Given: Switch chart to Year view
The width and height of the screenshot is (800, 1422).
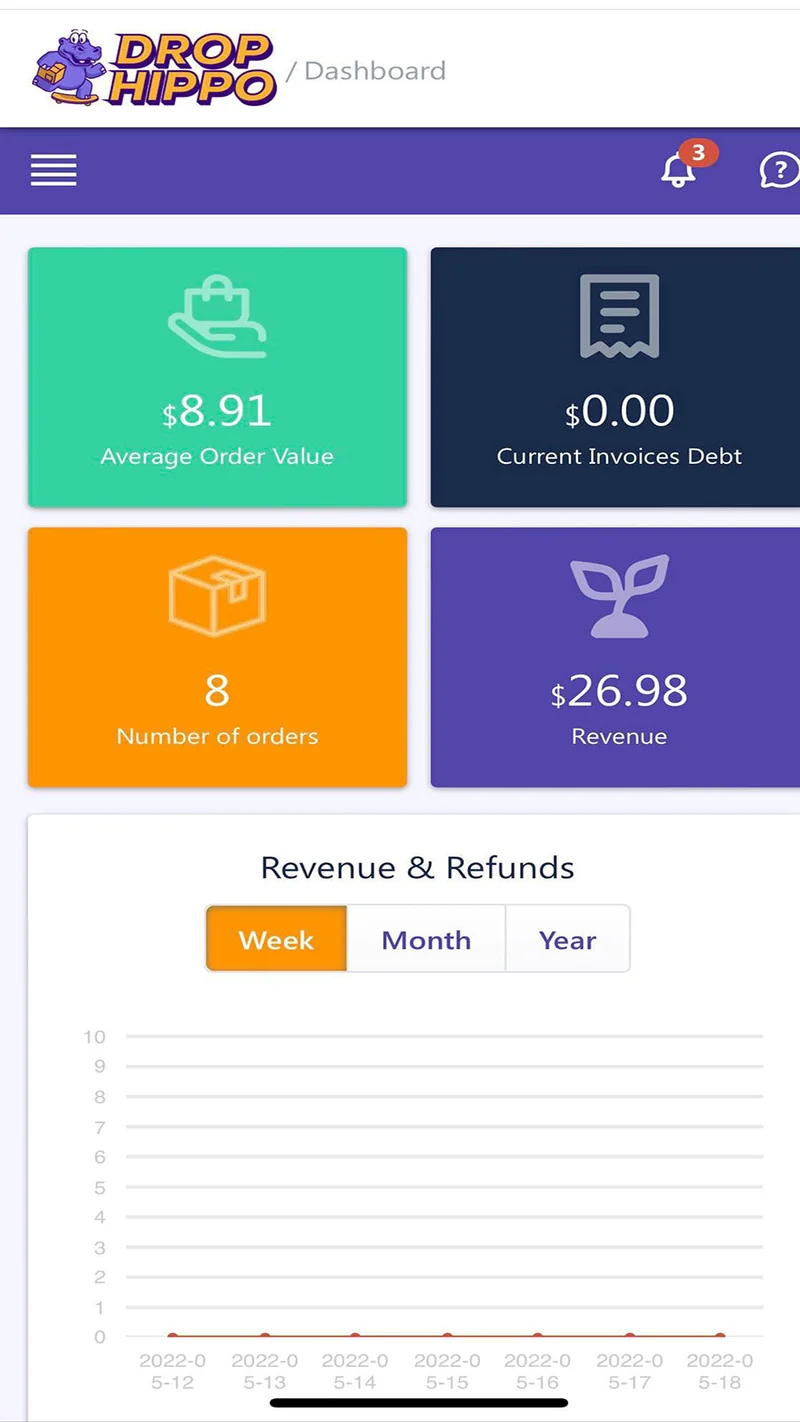Looking at the screenshot, I should click(x=568, y=939).
